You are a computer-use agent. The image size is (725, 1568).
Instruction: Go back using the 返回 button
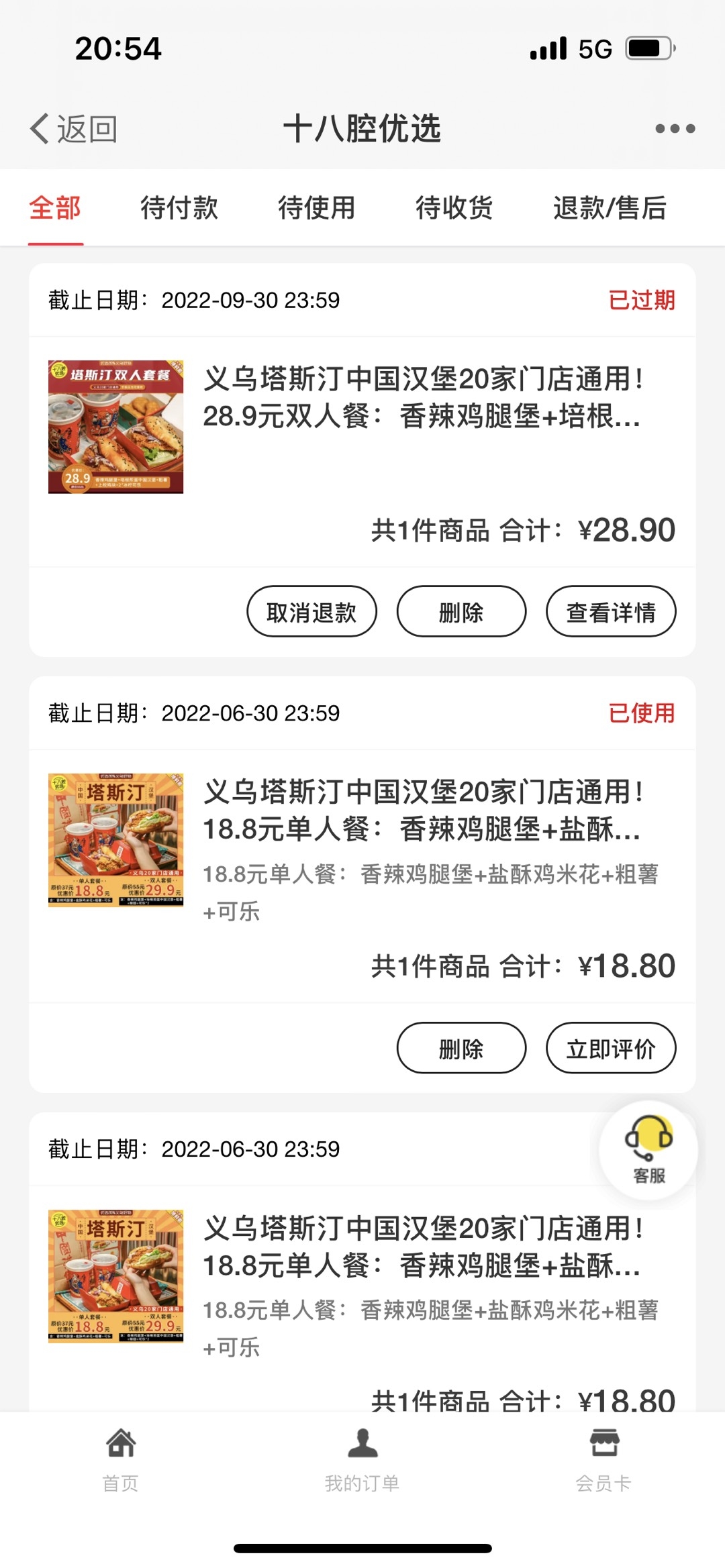point(74,128)
